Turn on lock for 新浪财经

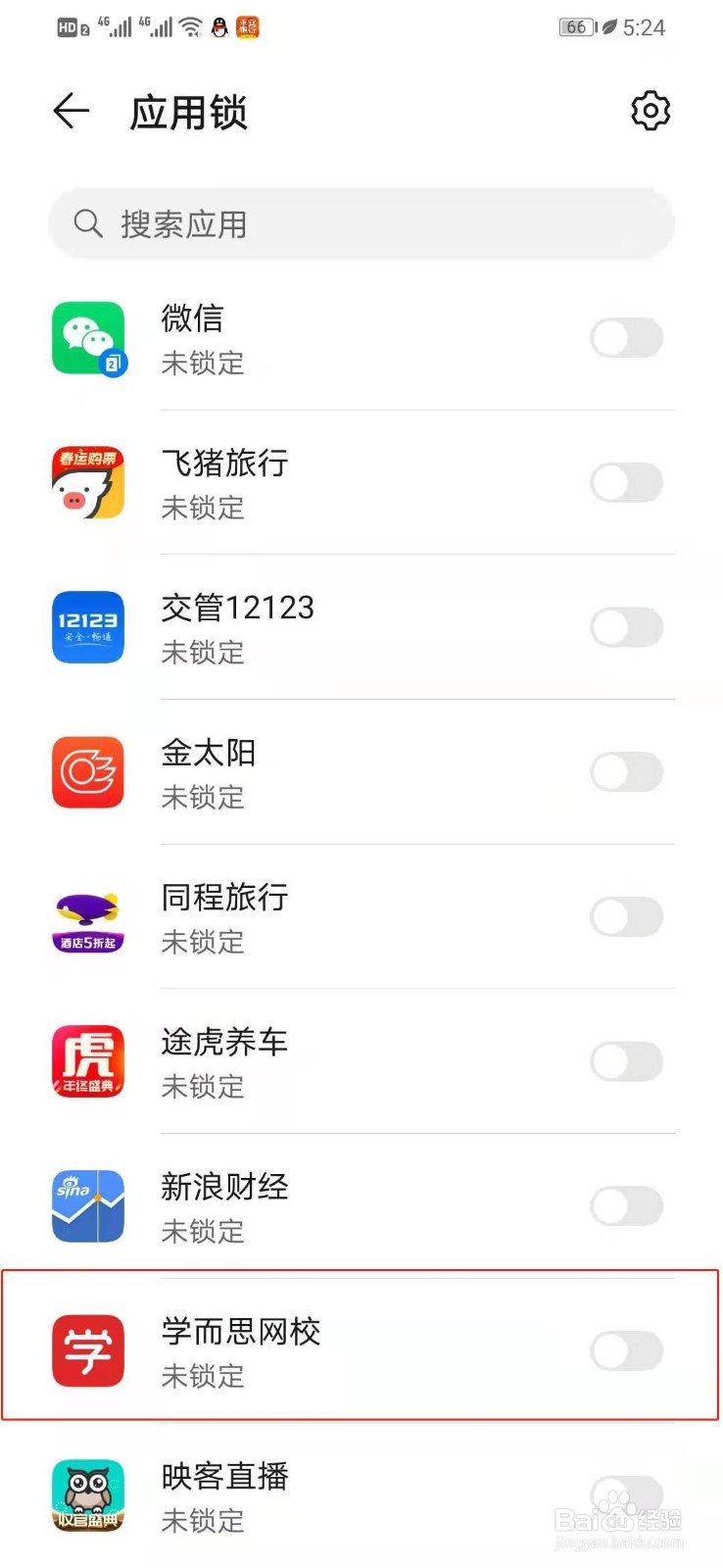pyautogui.click(x=627, y=1206)
